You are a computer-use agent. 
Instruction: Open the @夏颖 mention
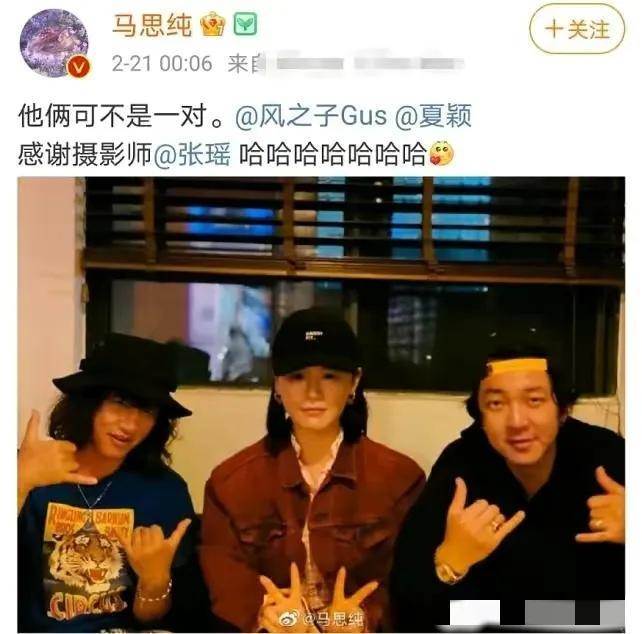pos(433,116)
